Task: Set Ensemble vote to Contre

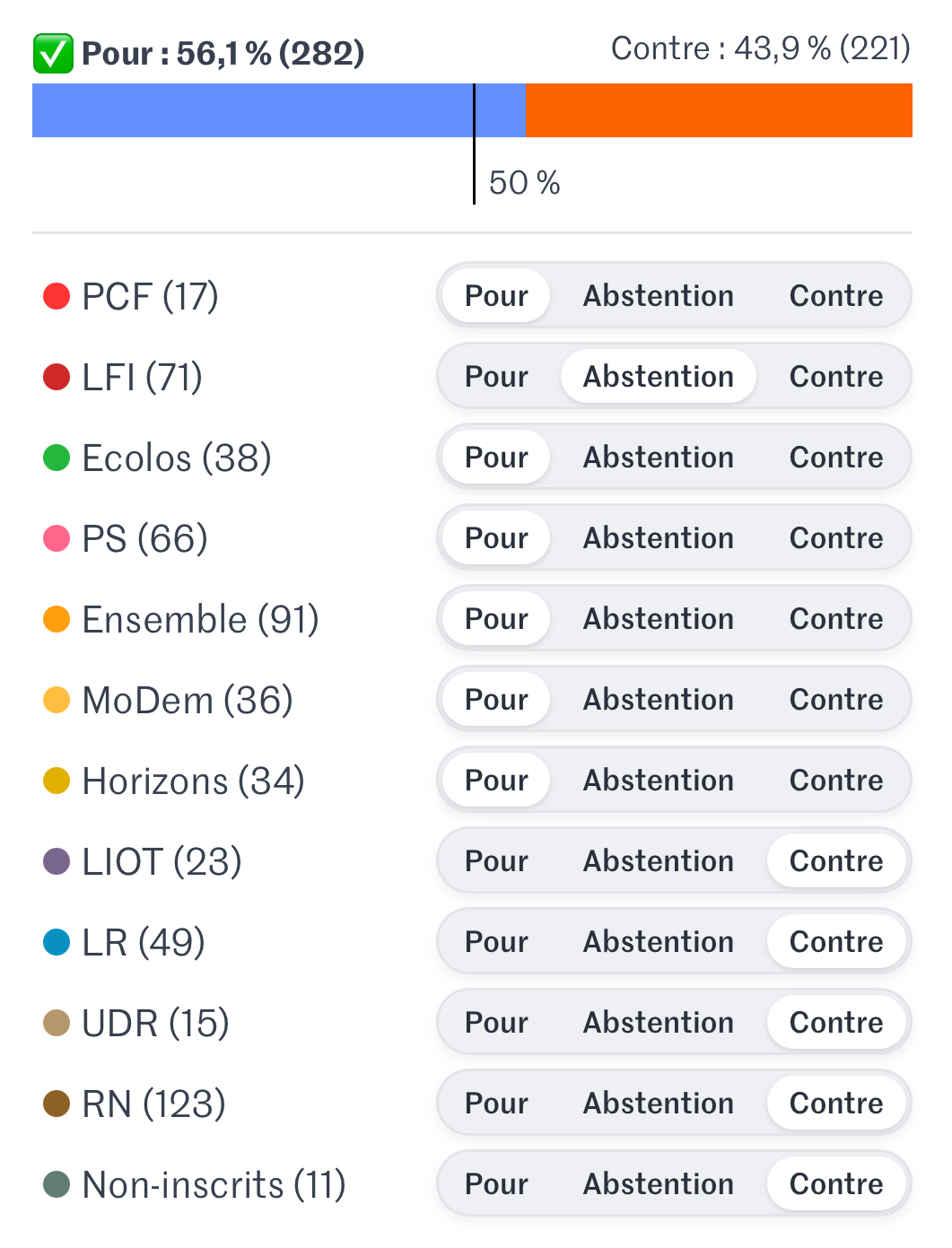Action: point(835,619)
